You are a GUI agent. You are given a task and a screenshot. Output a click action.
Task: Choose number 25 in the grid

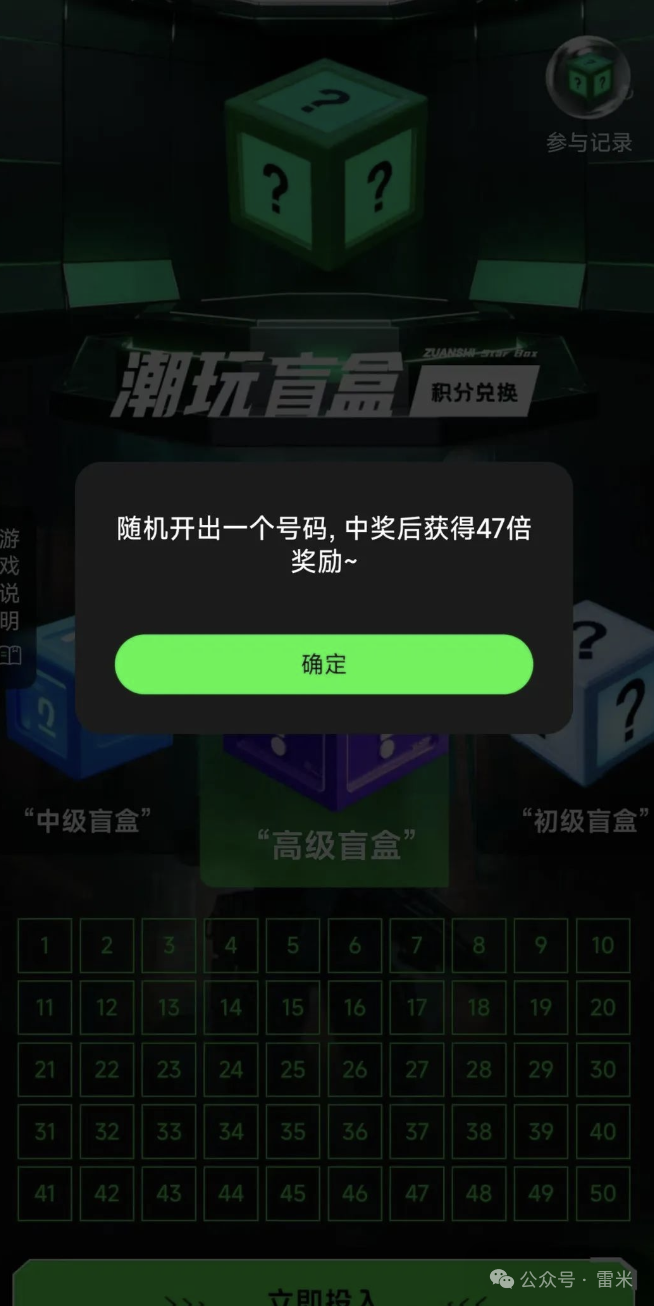tap(293, 1070)
